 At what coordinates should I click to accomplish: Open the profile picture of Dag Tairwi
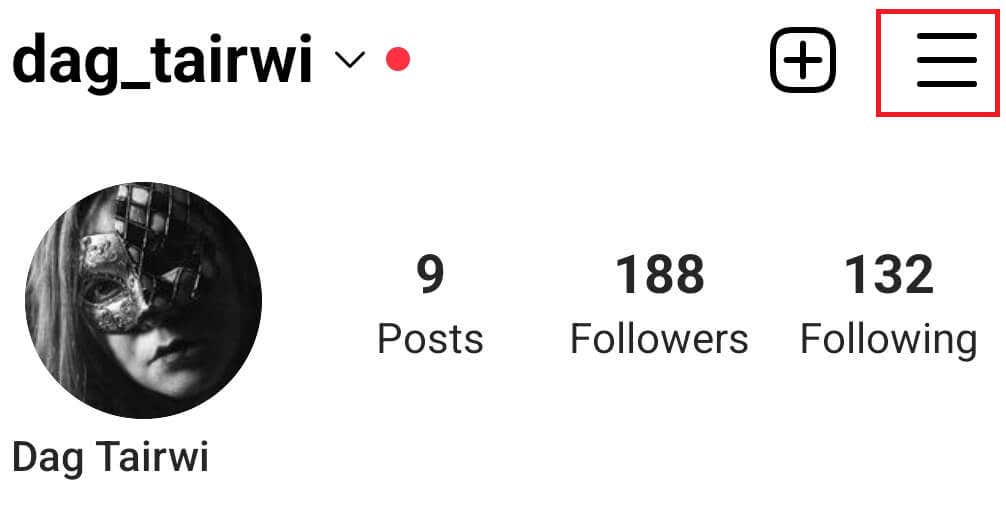coord(143,300)
